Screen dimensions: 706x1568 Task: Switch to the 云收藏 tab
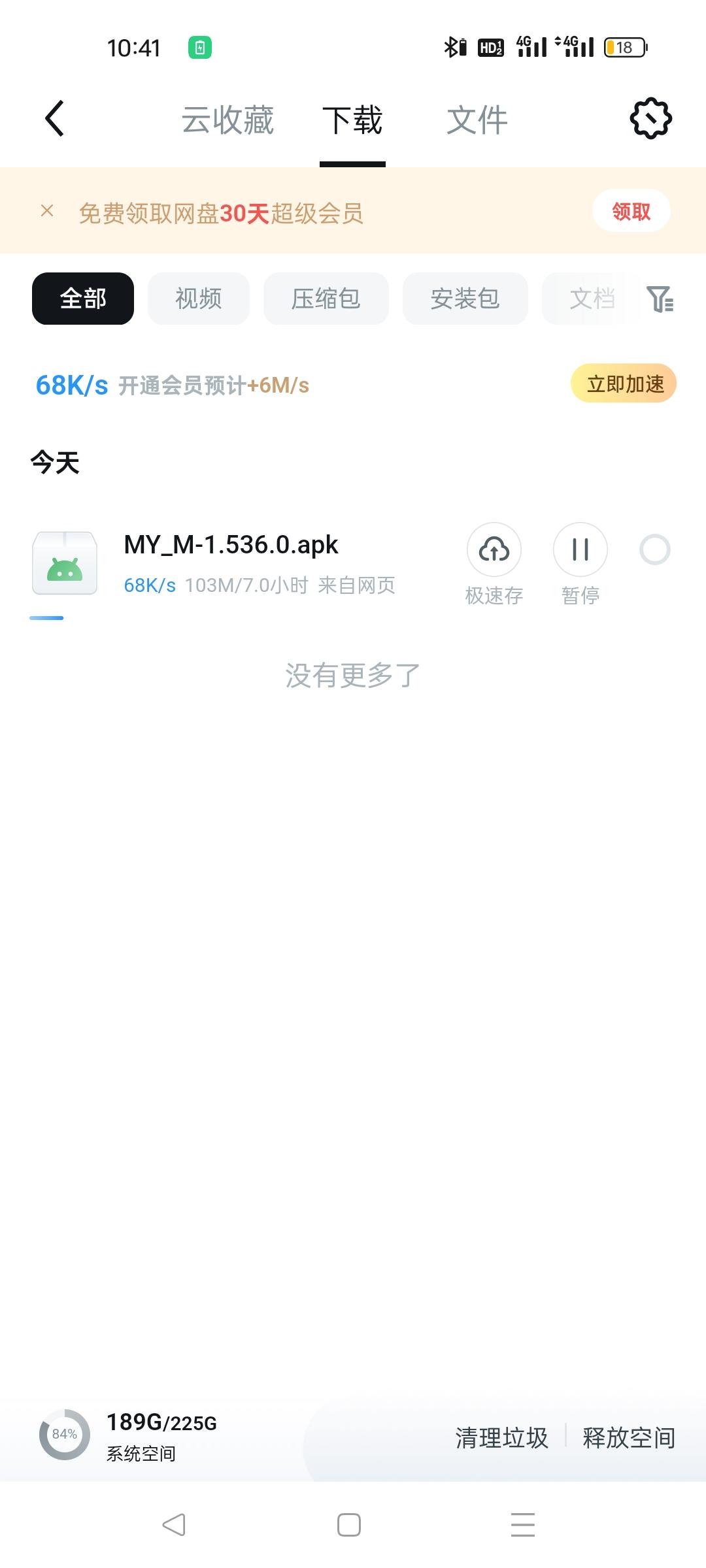tap(227, 120)
